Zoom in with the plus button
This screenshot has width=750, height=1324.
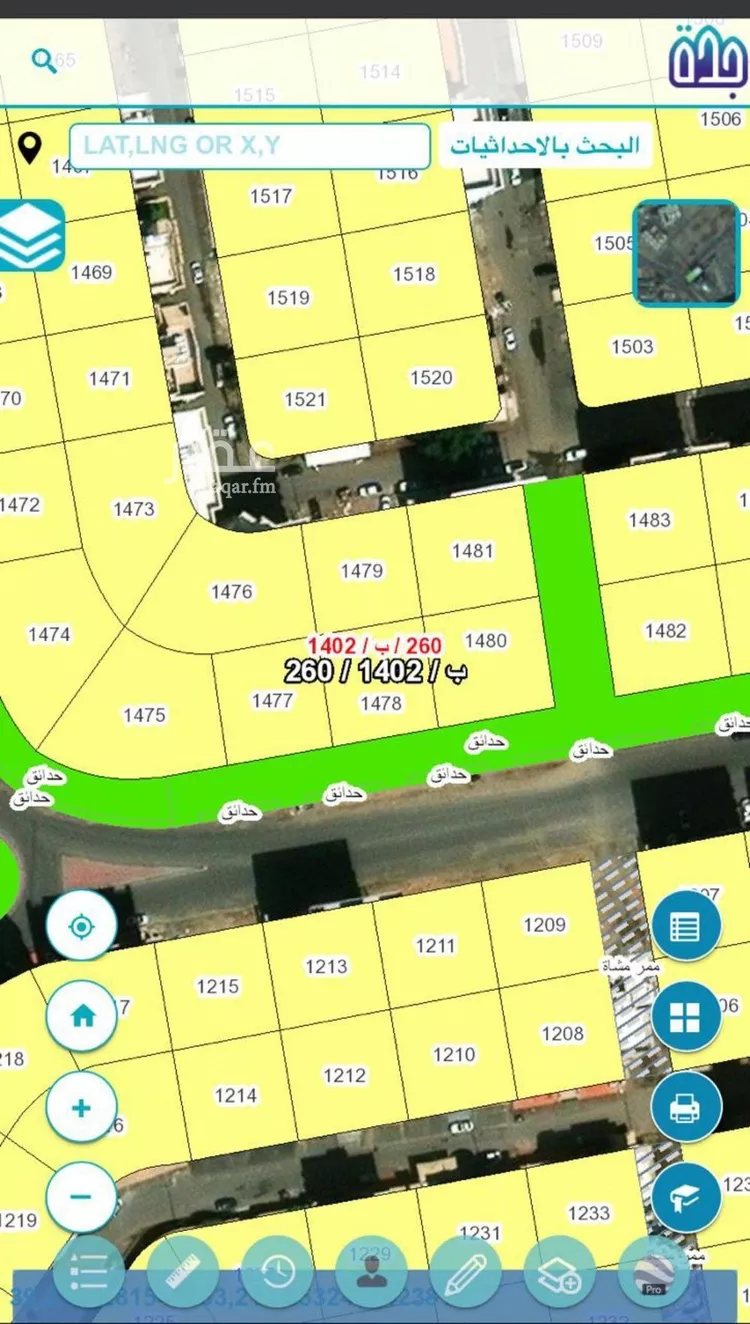pos(82,1107)
